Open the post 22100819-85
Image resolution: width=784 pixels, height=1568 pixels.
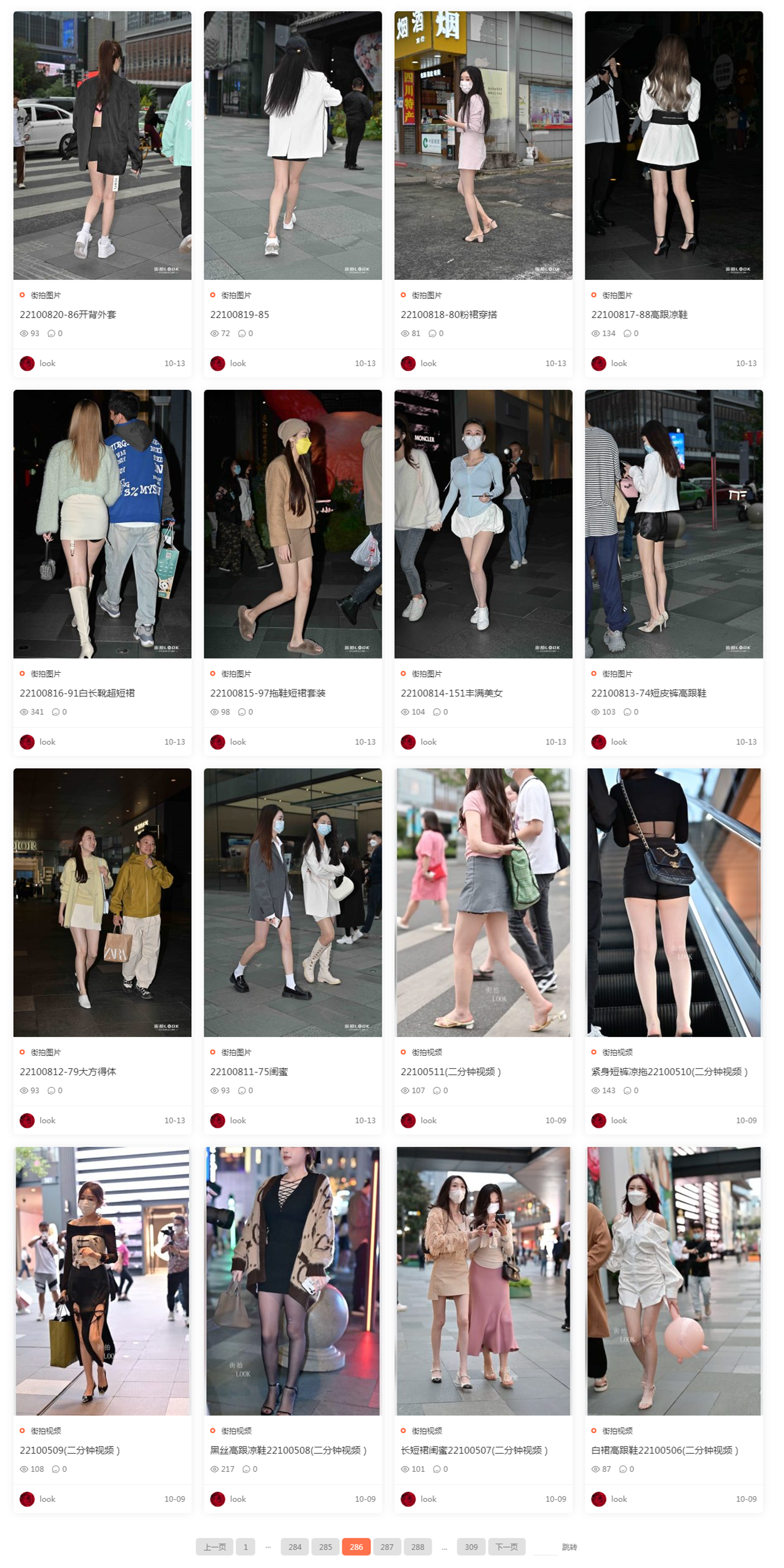[x=239, y=314]
